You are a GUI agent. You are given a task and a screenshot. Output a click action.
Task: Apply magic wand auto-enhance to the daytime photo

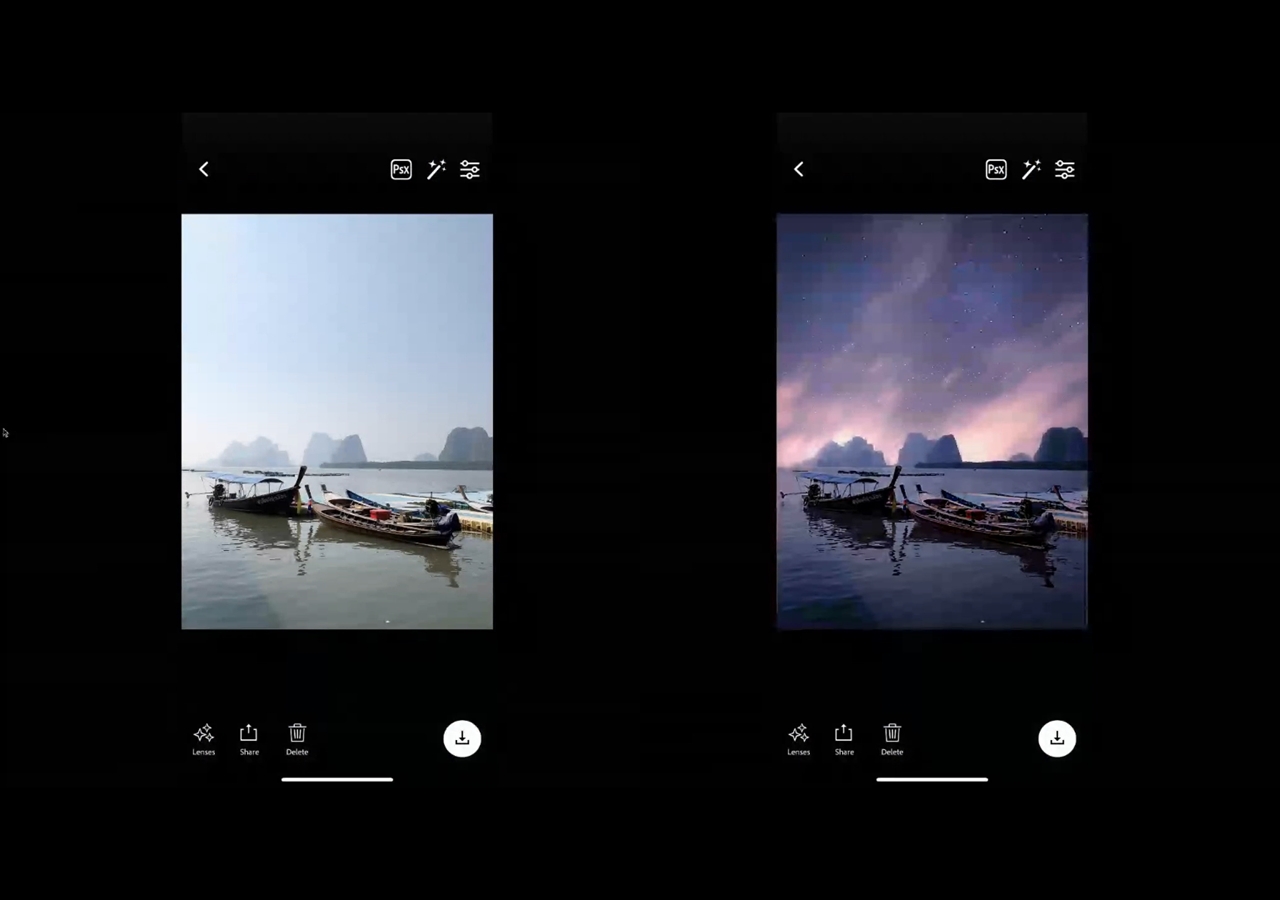point(436,169)
